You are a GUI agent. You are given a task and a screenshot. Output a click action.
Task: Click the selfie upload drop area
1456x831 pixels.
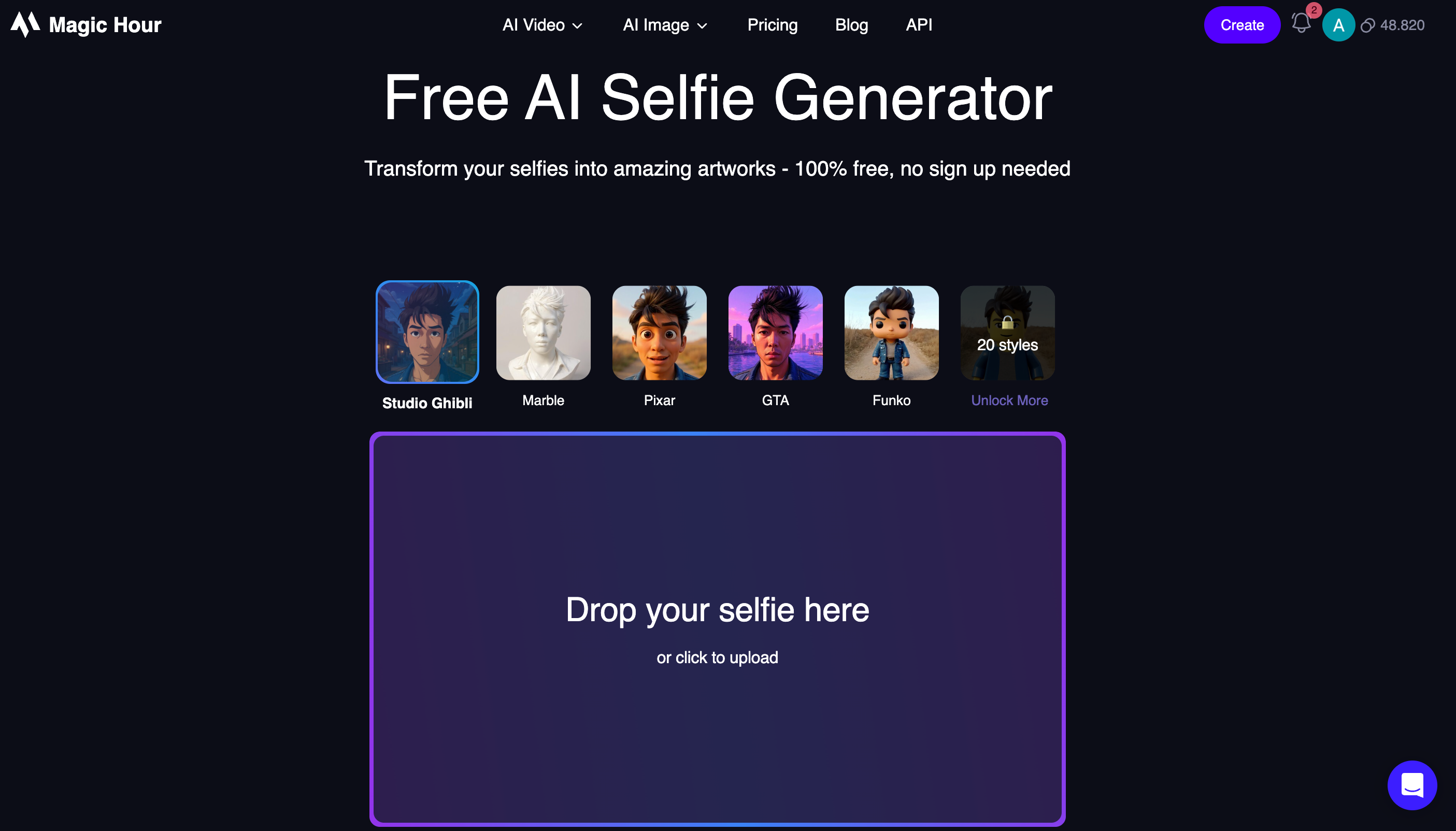(x=717, y=628)
